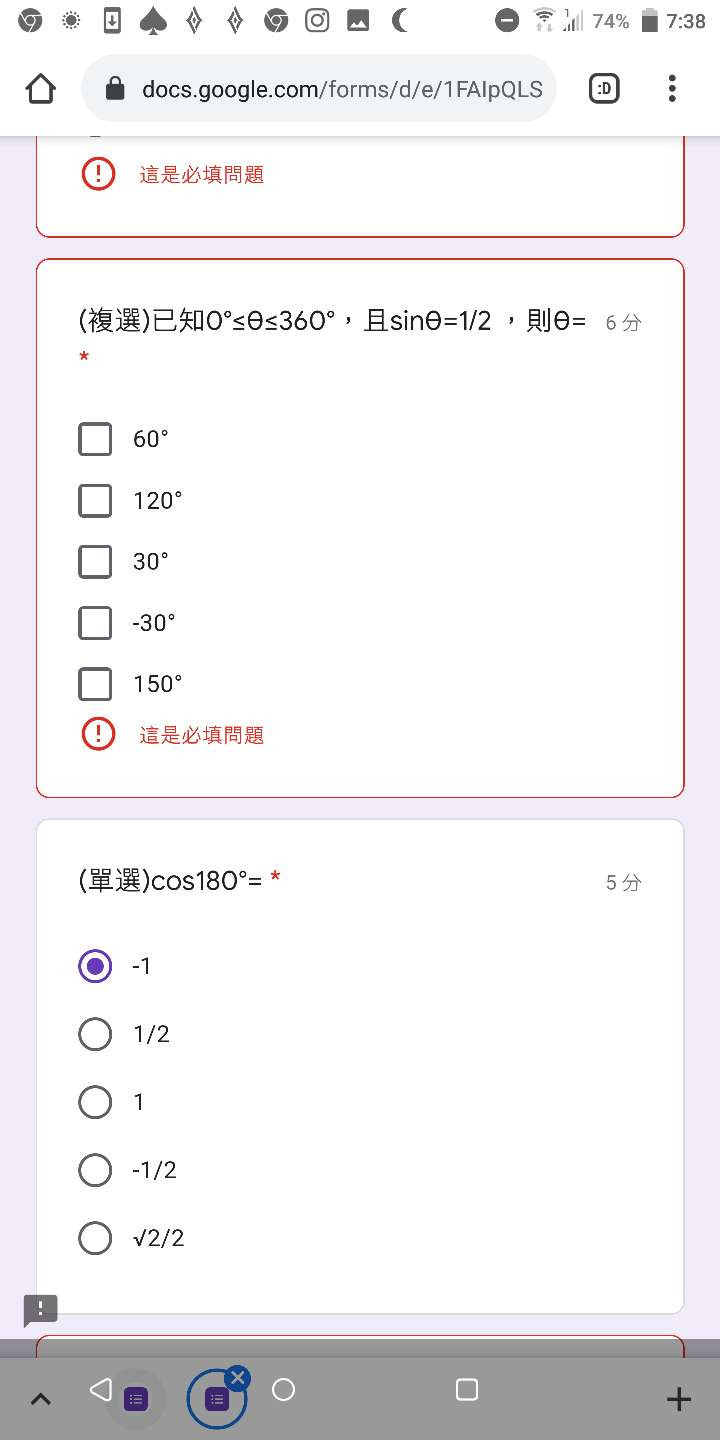Close the highlighted form tab
Viewport: 720px width, 1440px height.
tap(237, 1378)
